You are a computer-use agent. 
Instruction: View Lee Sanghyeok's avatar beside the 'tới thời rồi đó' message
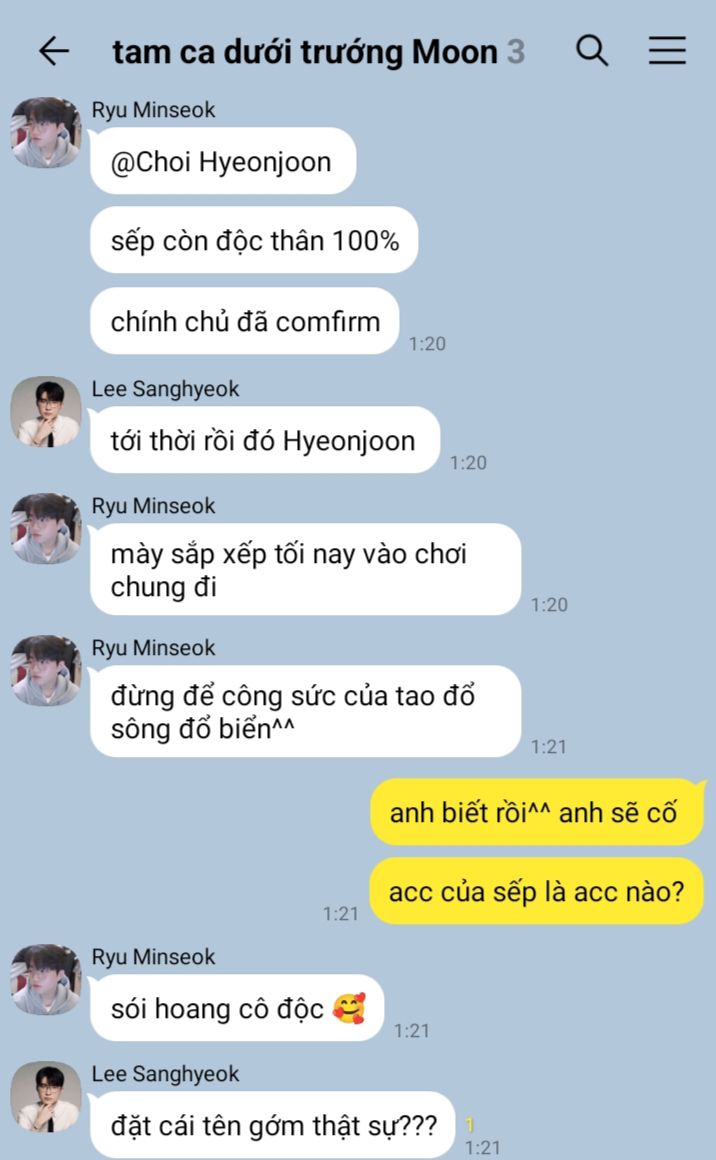(x=46, y=411)
